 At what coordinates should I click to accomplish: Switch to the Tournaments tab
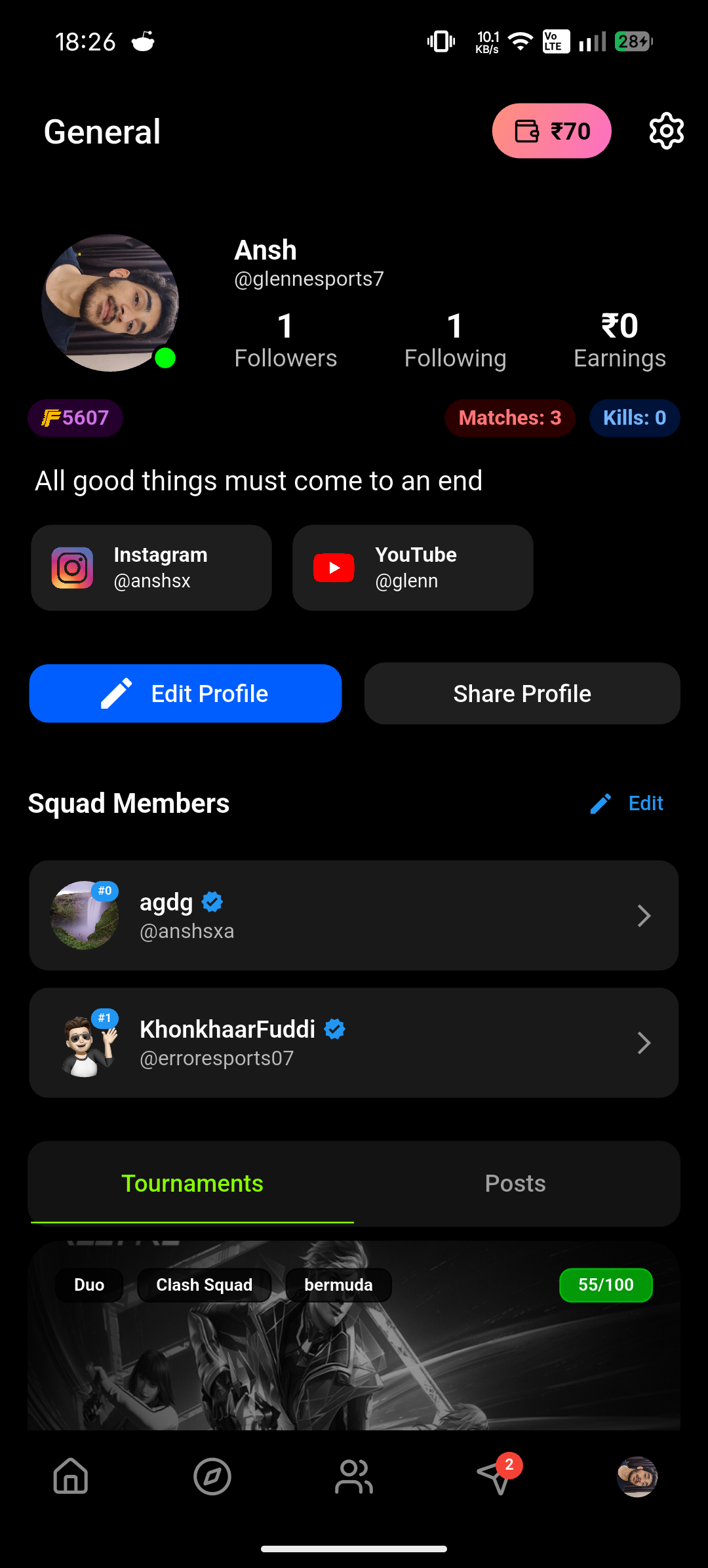191,1183
